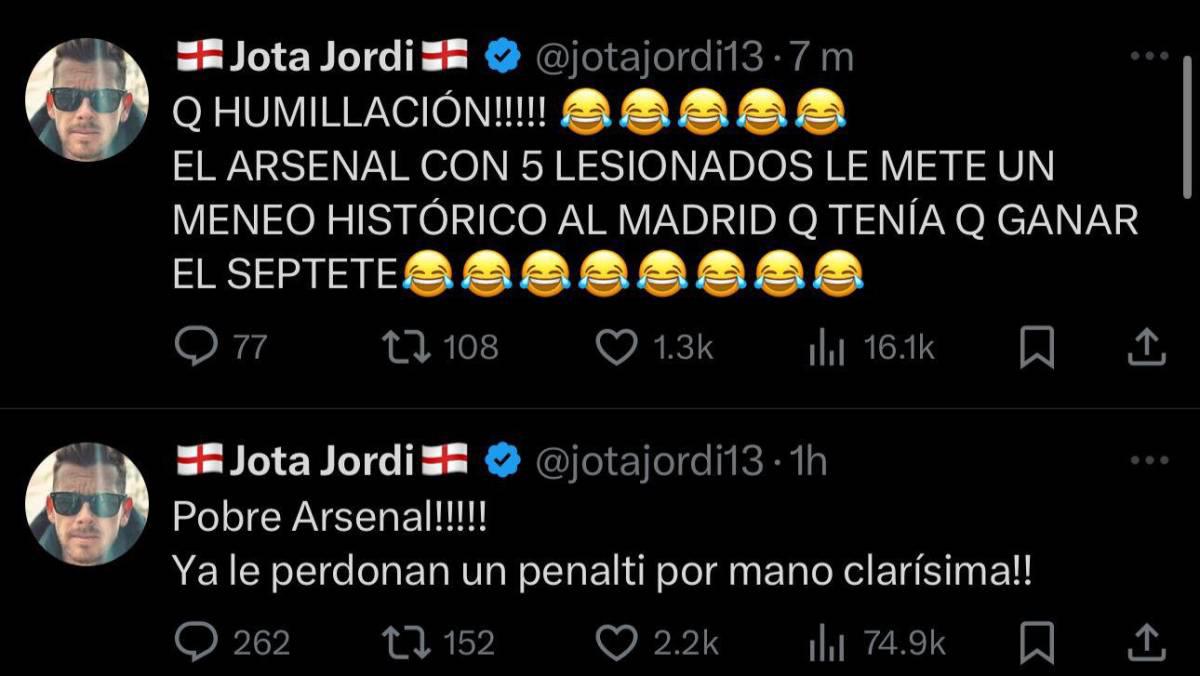Repost the Pobre Arsenal tweet
The width and height of the screenshot is (1200, 676).
coord(405,643)
